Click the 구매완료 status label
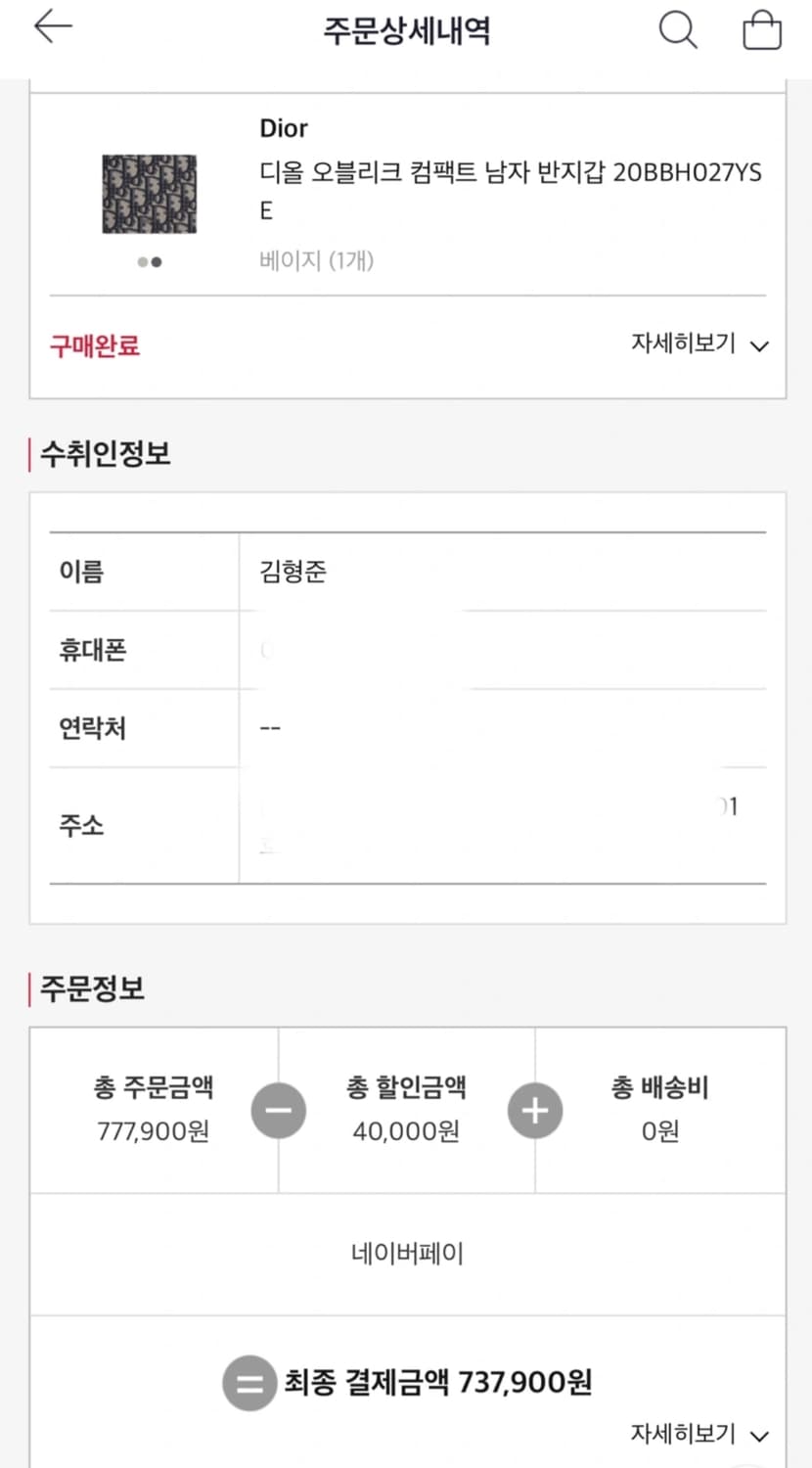 93,344
